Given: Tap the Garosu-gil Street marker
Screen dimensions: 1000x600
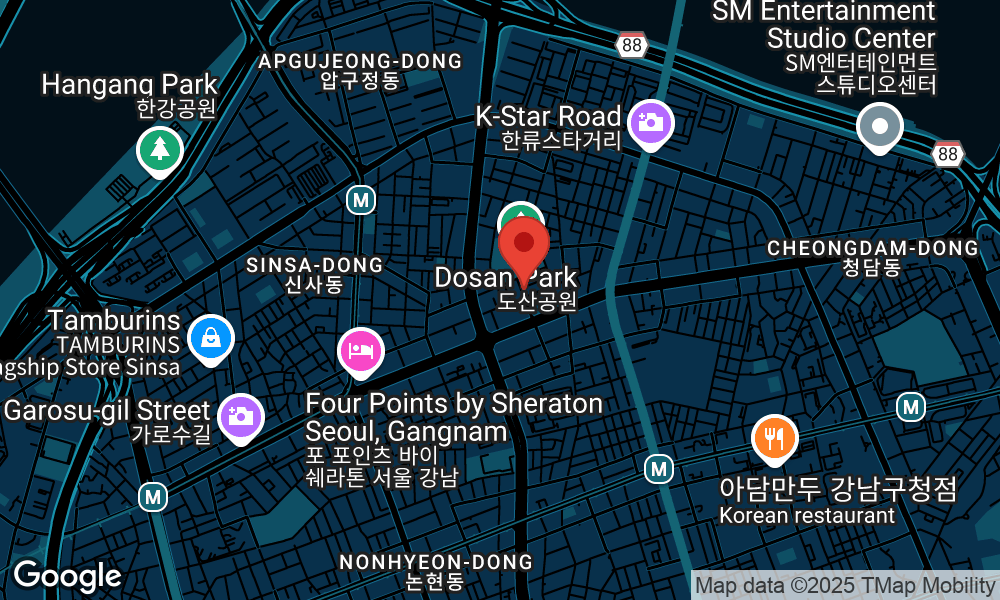Looking at the screenshot, I should [x=241, y=415].
